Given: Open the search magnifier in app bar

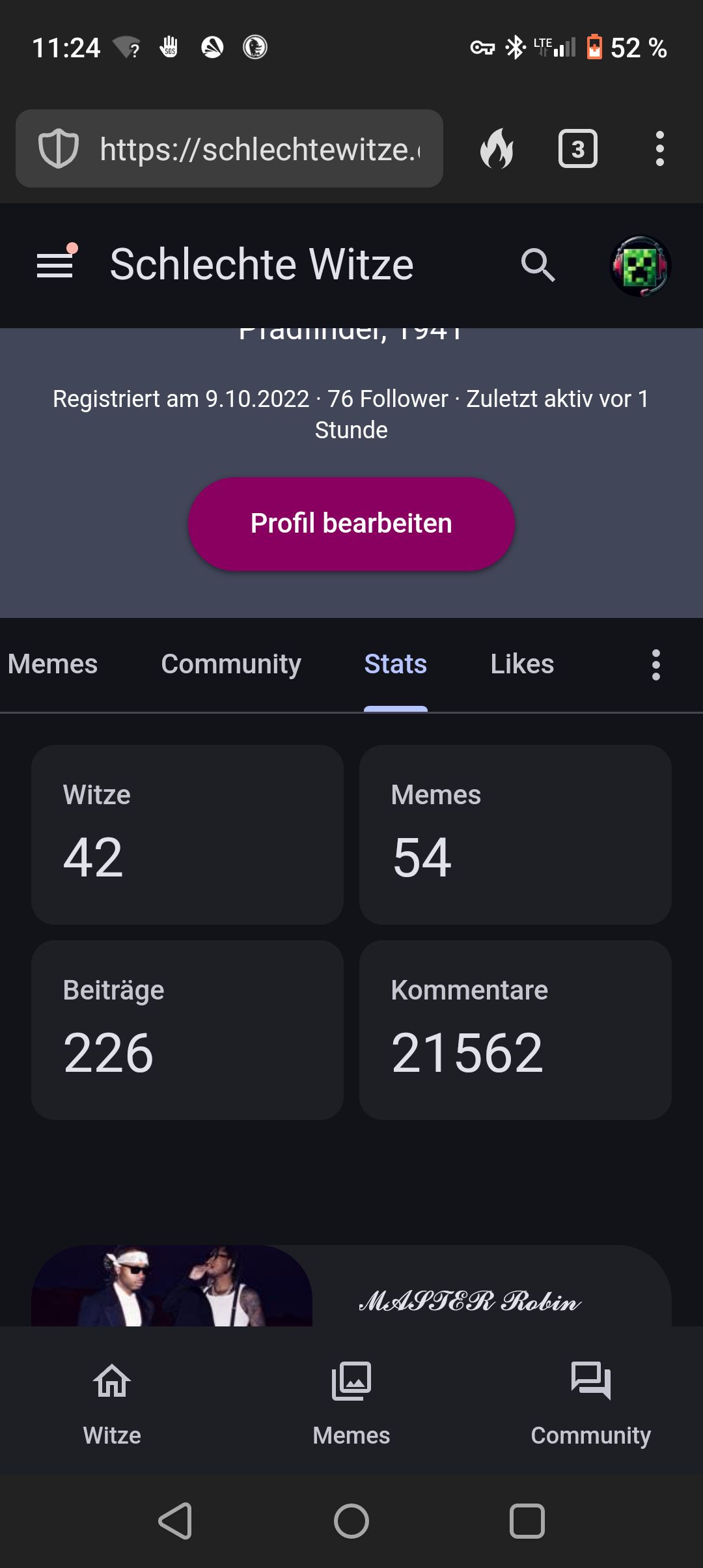Looking at the screenshot, I should point(538,265).
